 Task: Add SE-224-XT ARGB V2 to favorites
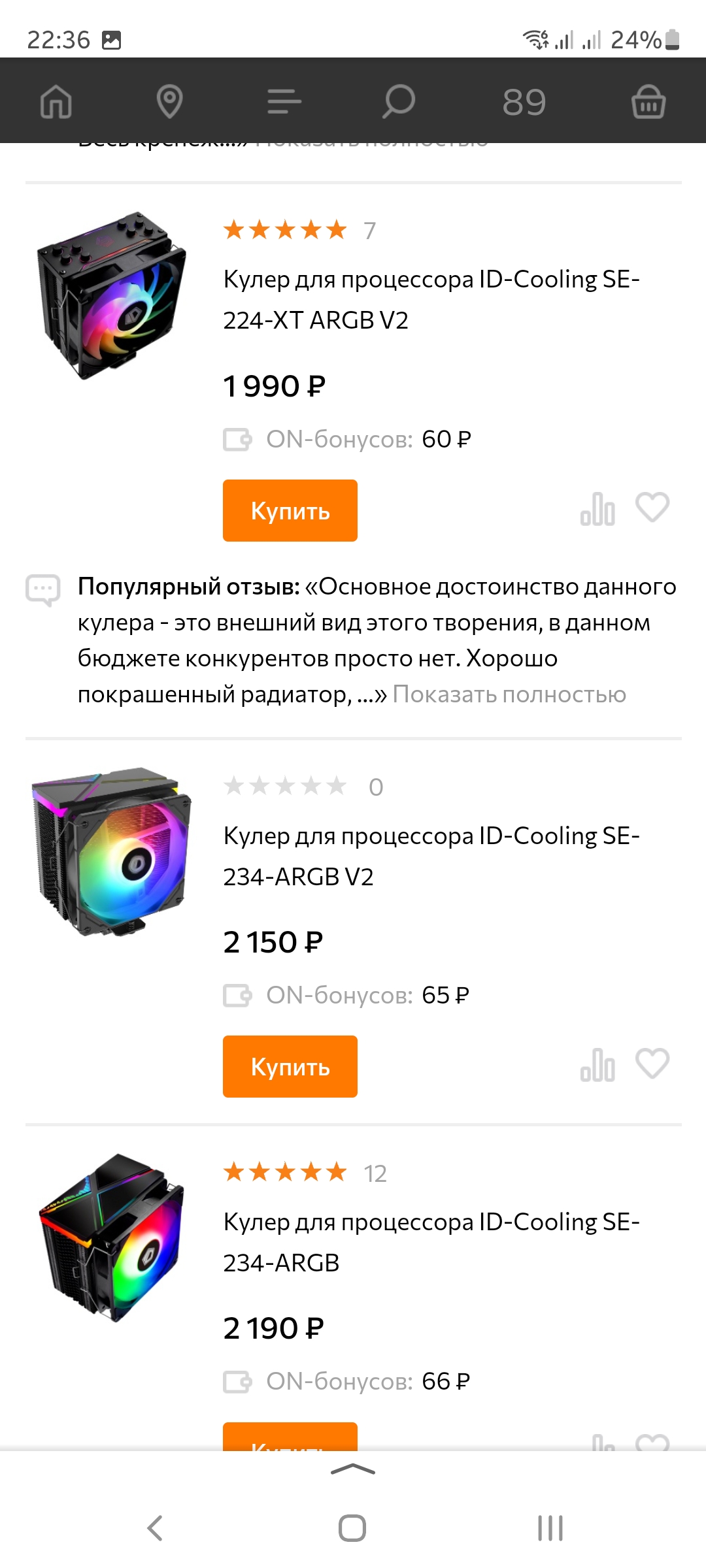click(652, 508)
